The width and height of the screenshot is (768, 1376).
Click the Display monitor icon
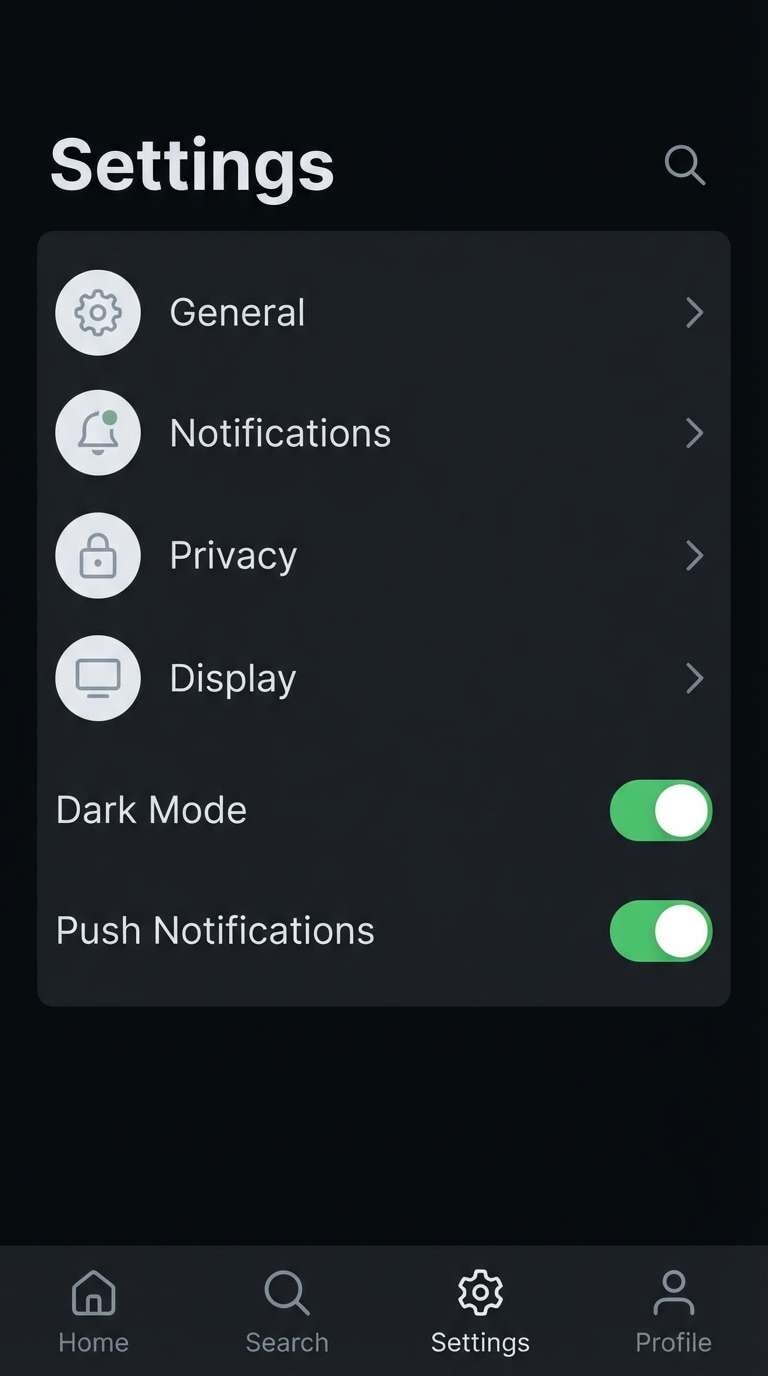click(x=97, y=677)
